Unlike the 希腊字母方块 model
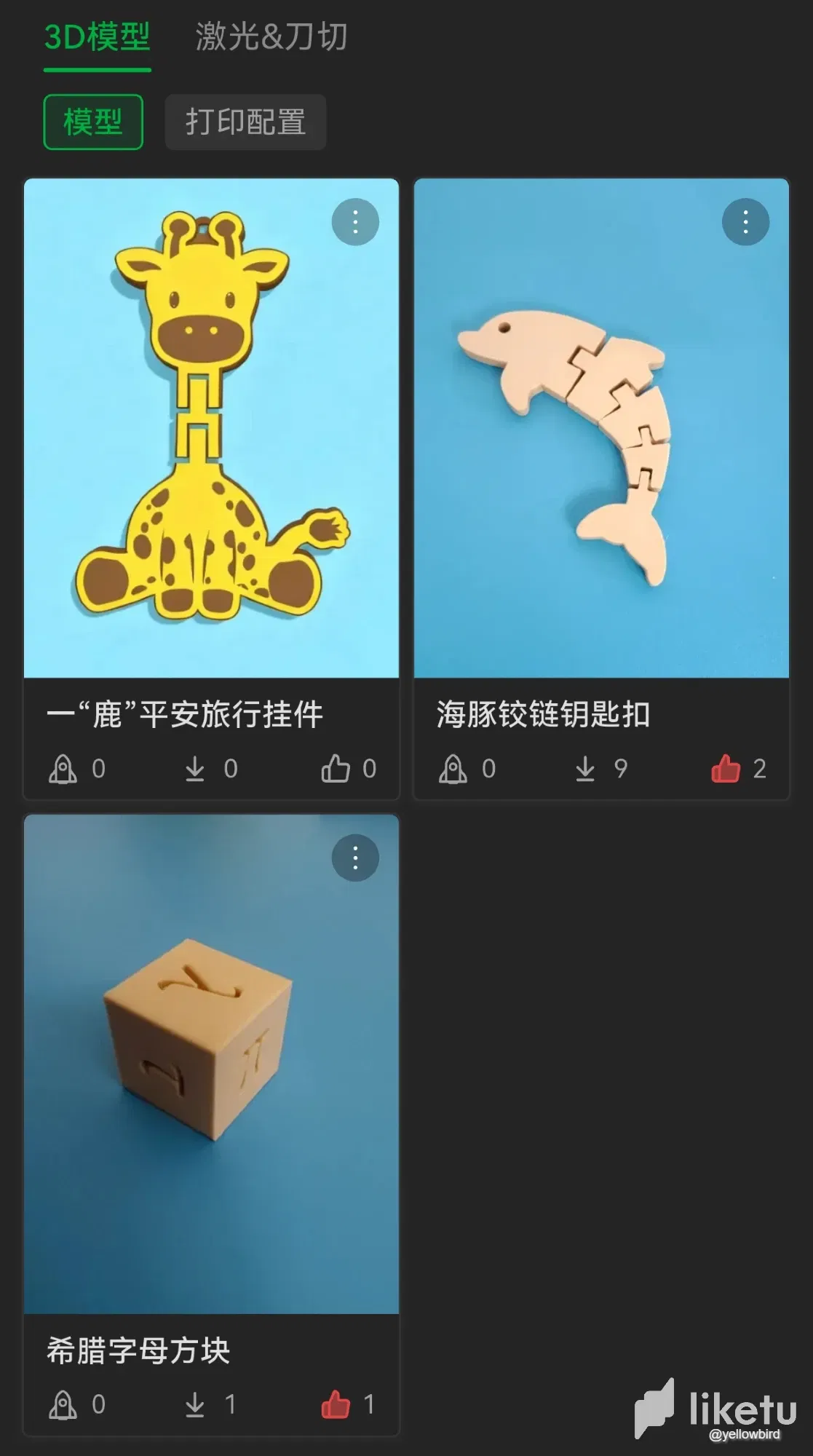The width and height of the screenshot is (813, 1456). (336, 1404)
